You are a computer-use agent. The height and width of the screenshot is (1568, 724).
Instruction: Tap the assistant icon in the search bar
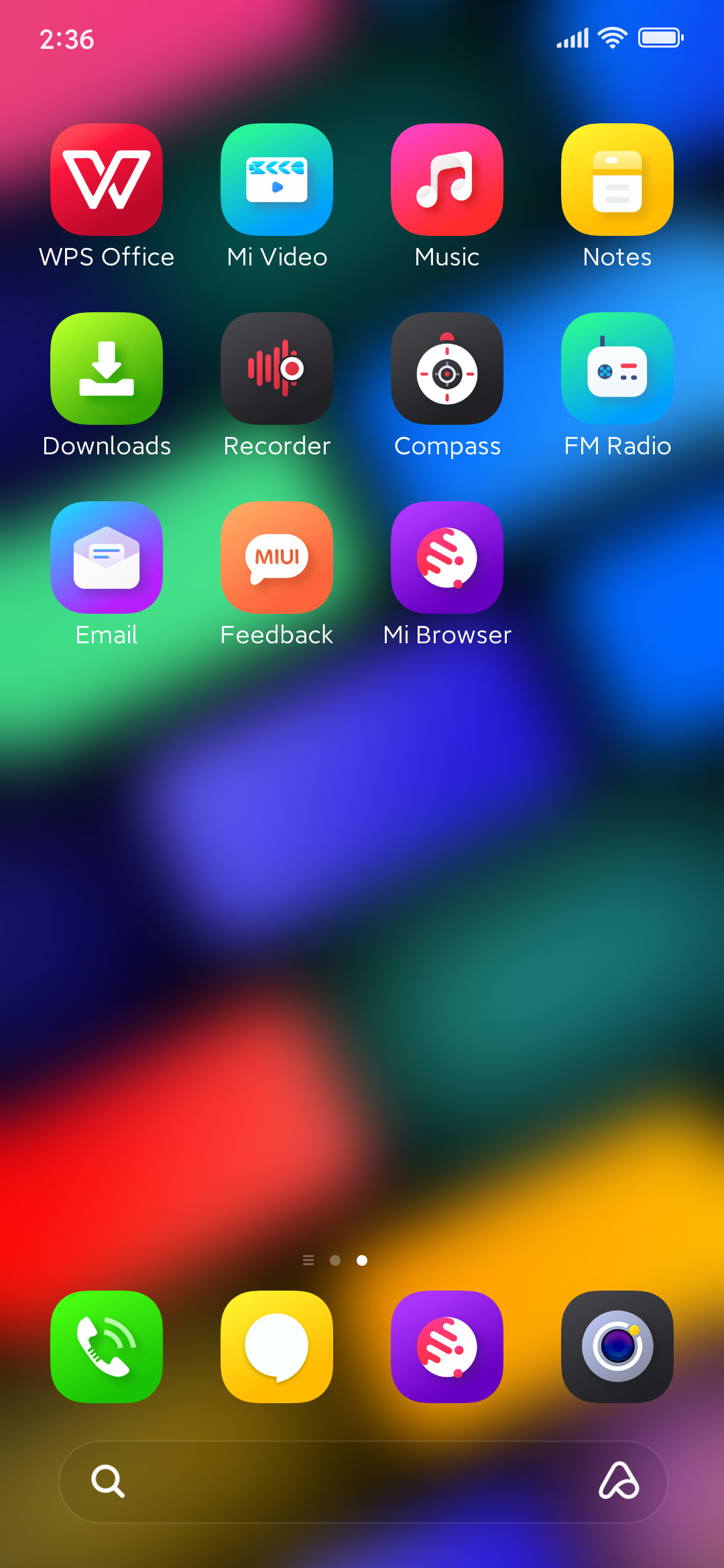coord(619,1481)
